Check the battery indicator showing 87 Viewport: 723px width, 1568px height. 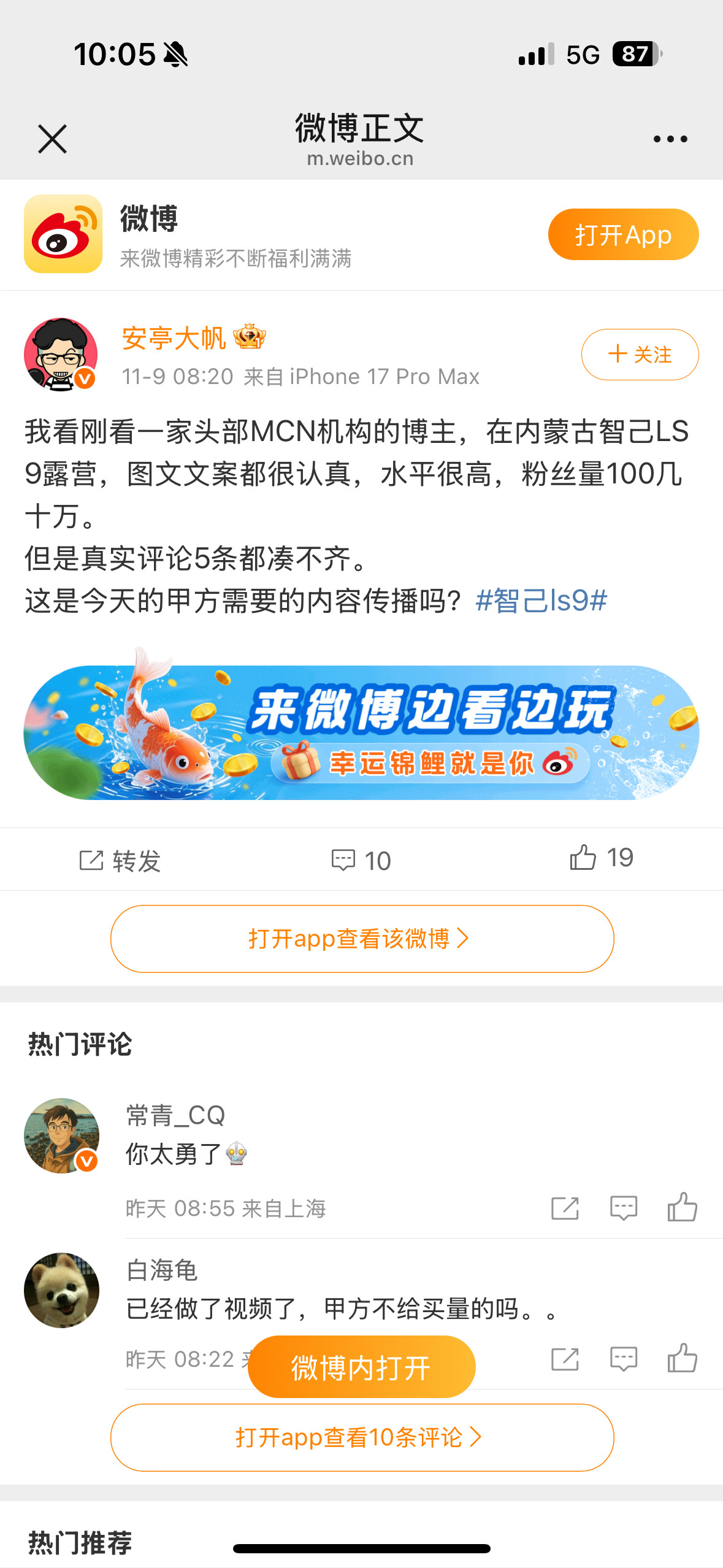click(x=634, y=55)
